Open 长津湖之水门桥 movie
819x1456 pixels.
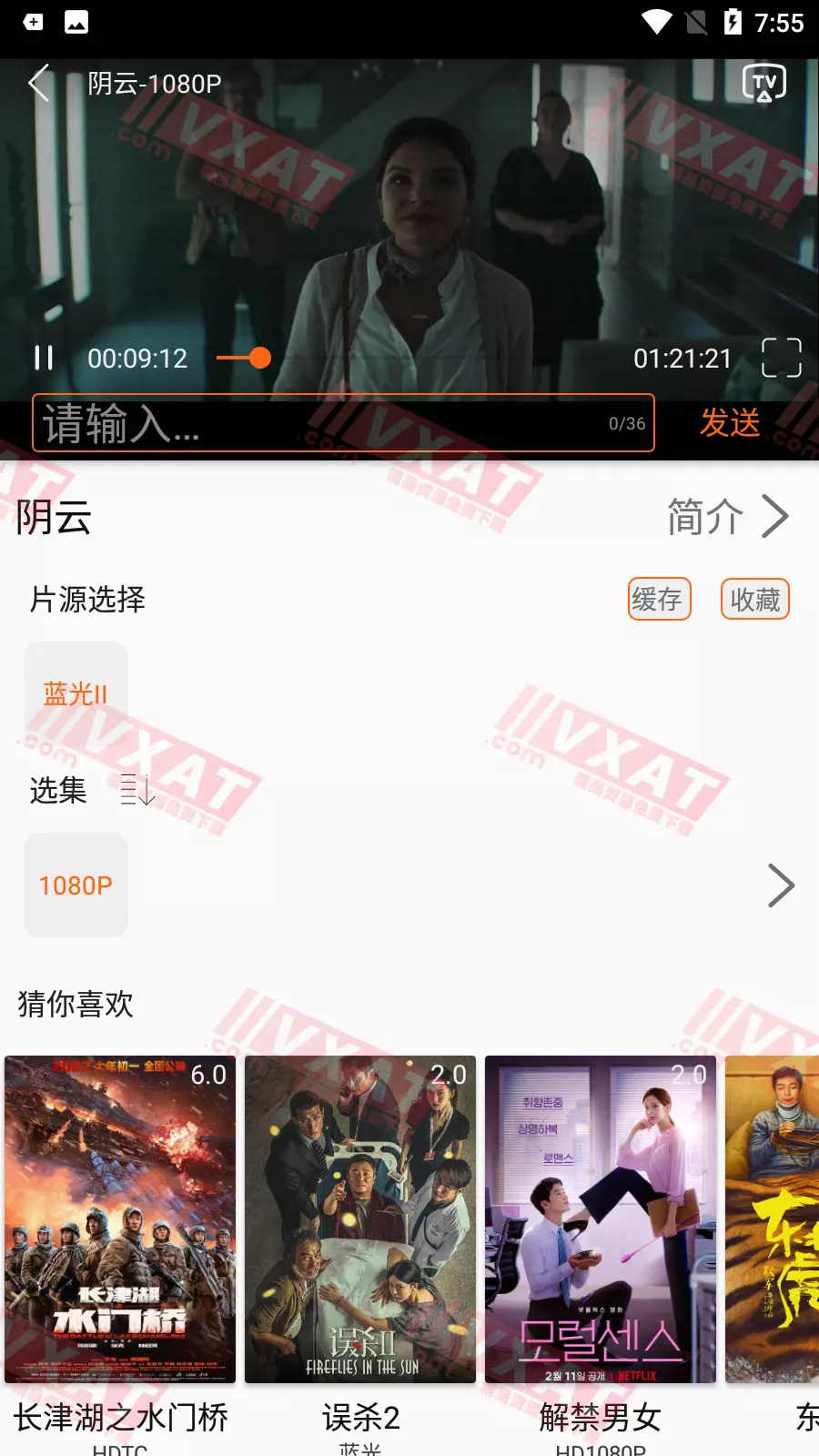click(x=120, y=1219)
